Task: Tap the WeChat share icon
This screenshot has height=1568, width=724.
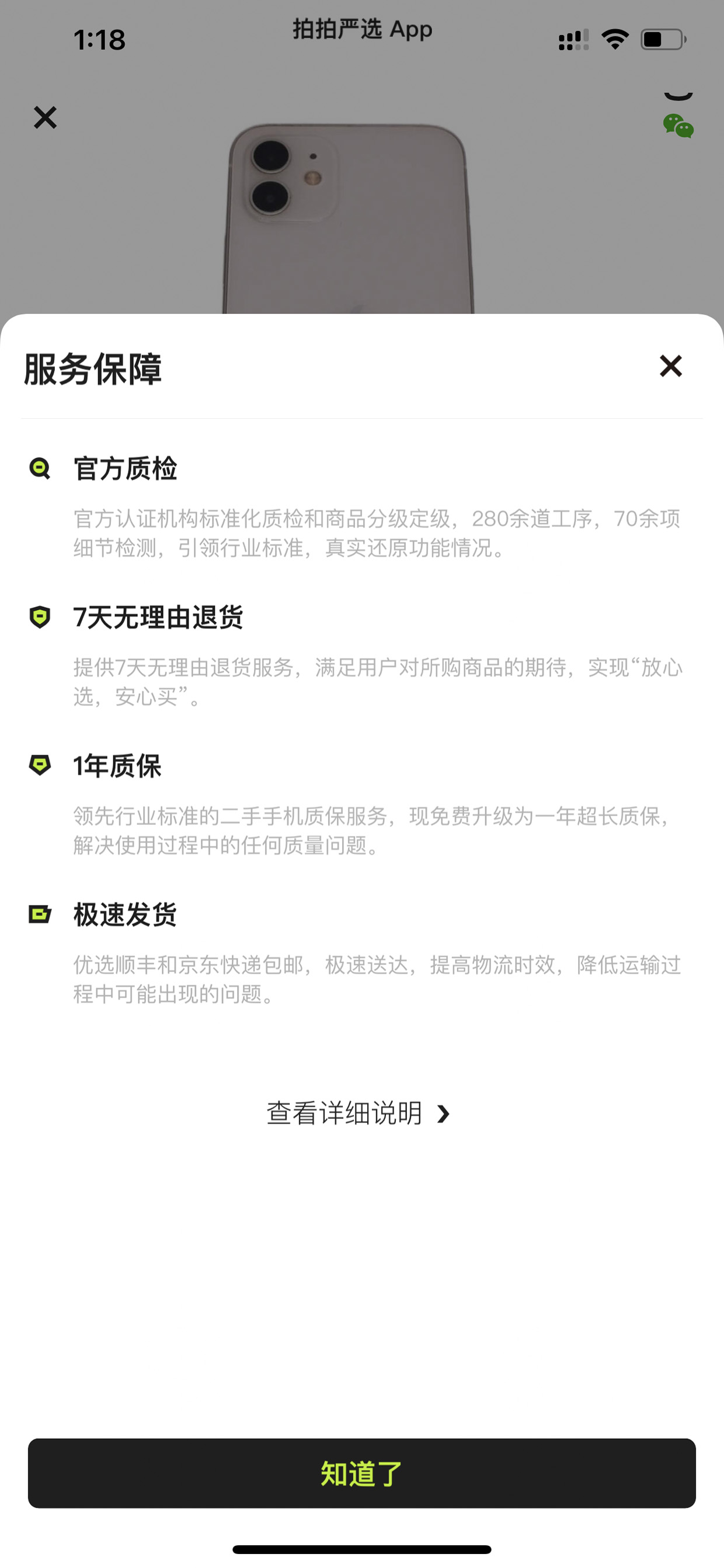Action: 678,126
